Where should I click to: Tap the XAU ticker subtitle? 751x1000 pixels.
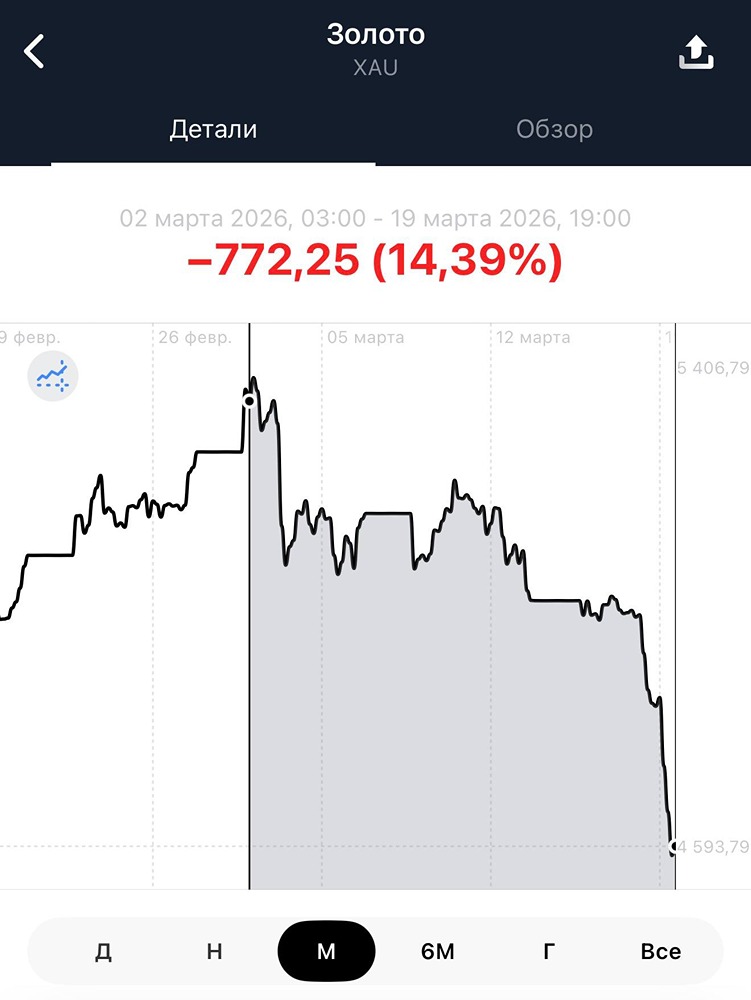(x=374, y=68)
